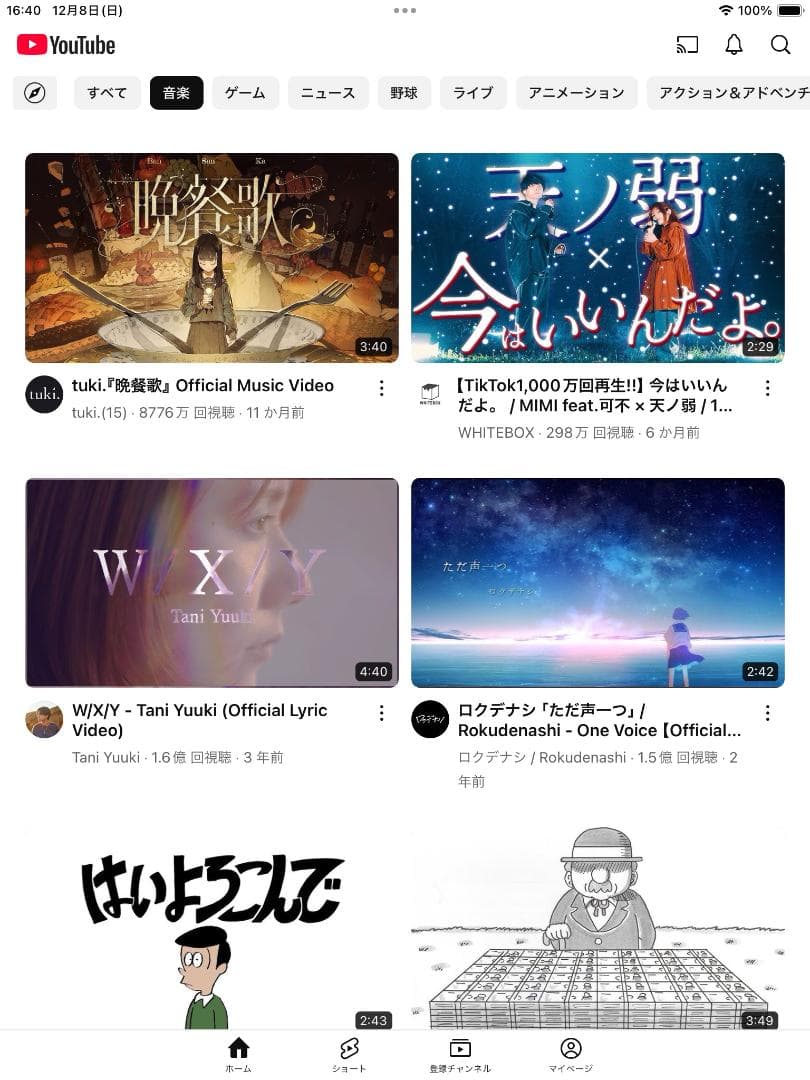
Task: Select the ライブ chip
Action: (473, 93)
